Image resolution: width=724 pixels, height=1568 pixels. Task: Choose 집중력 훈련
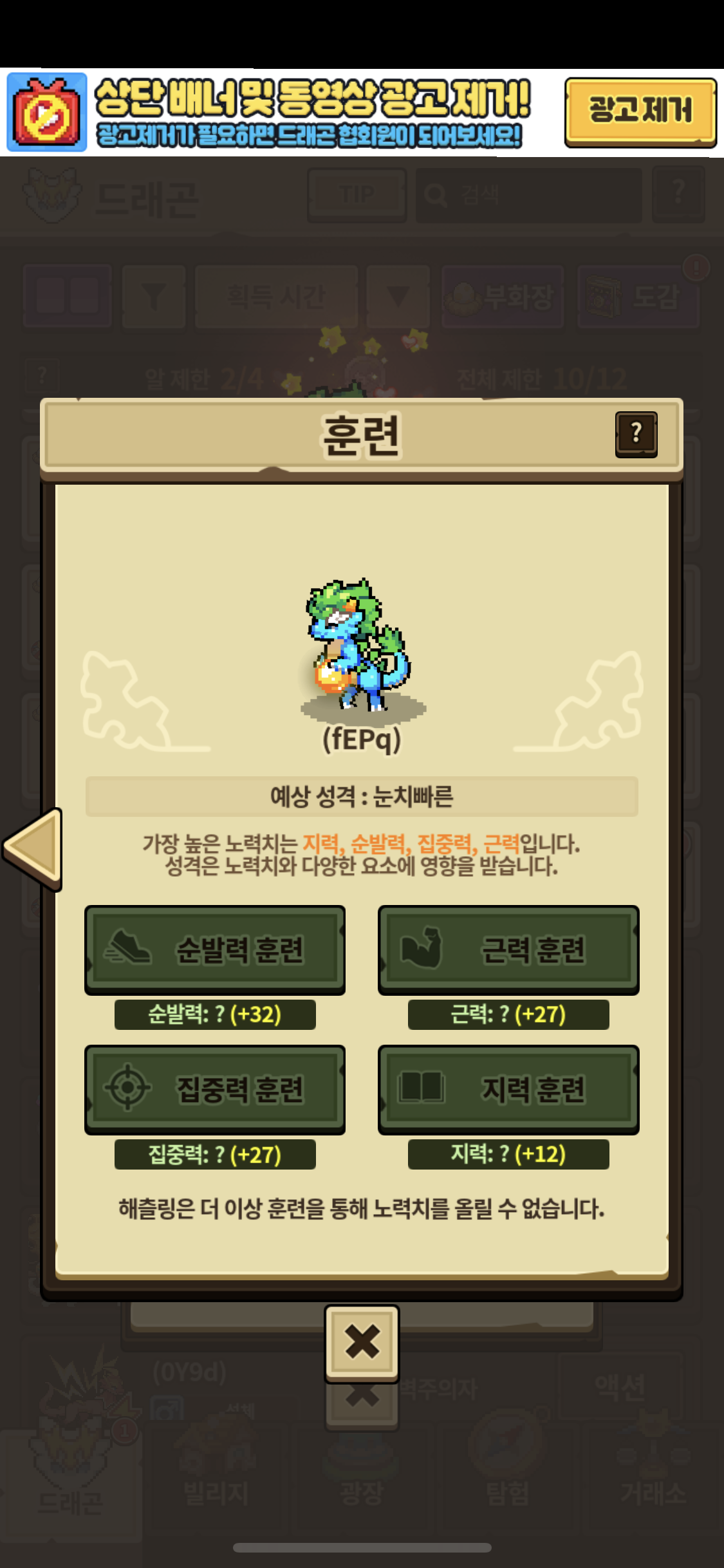point(215,1088)
